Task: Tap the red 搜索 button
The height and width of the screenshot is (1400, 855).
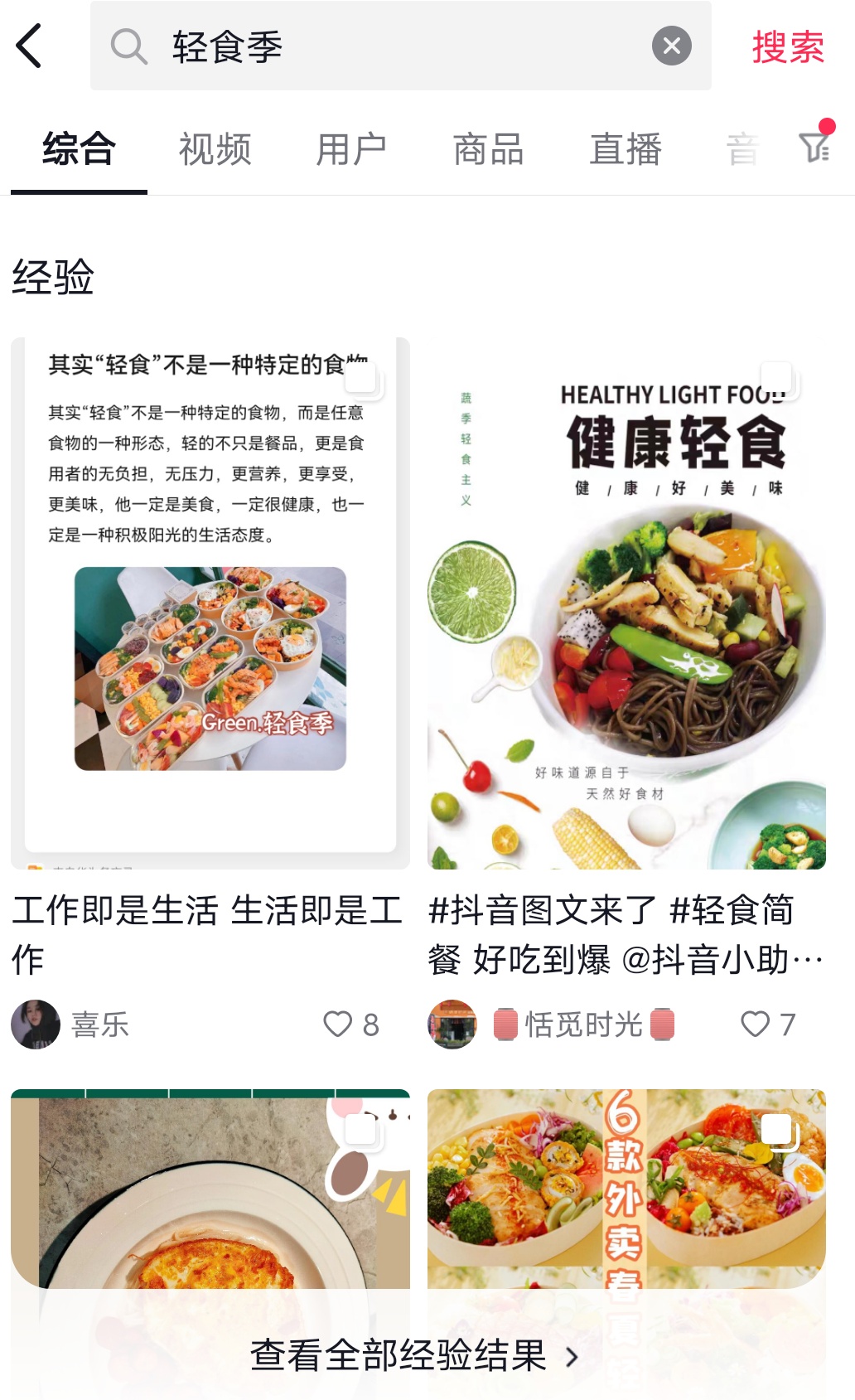Action: tap(787, 46)
